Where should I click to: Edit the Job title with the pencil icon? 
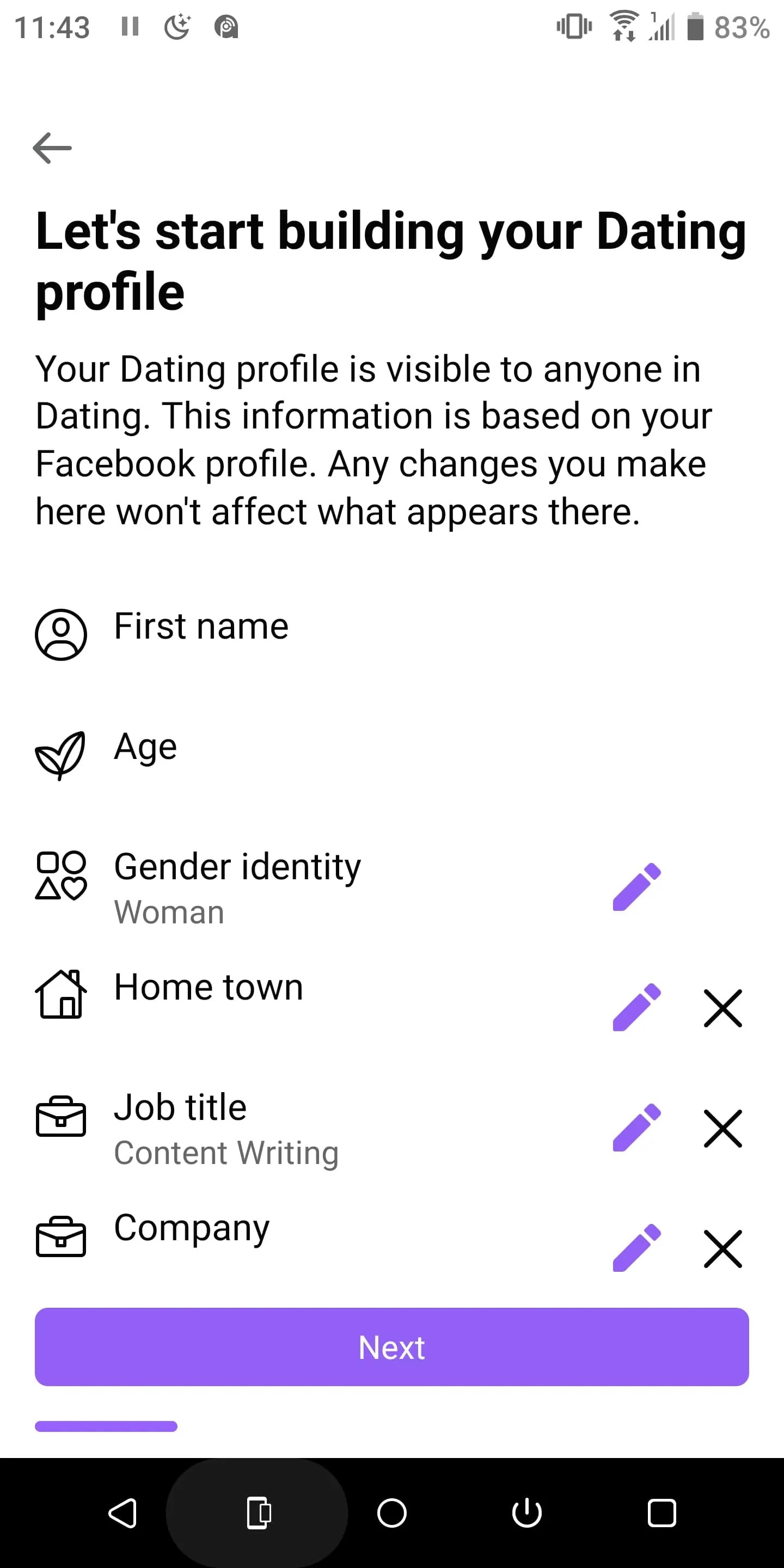[635, 1126]
